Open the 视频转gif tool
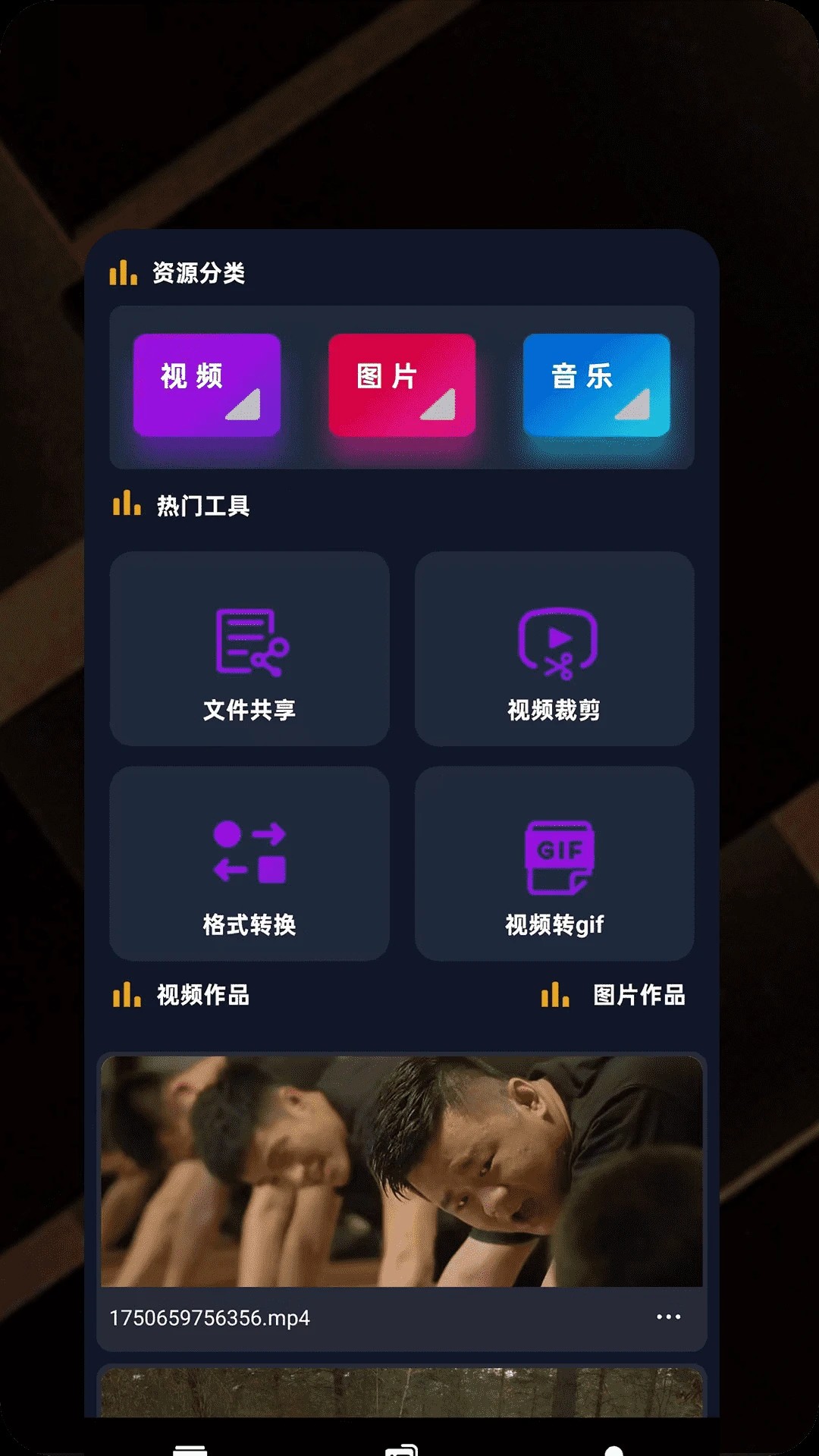Screen dimensions: 819x1456 pyautogui.click(x=554, y=864)
